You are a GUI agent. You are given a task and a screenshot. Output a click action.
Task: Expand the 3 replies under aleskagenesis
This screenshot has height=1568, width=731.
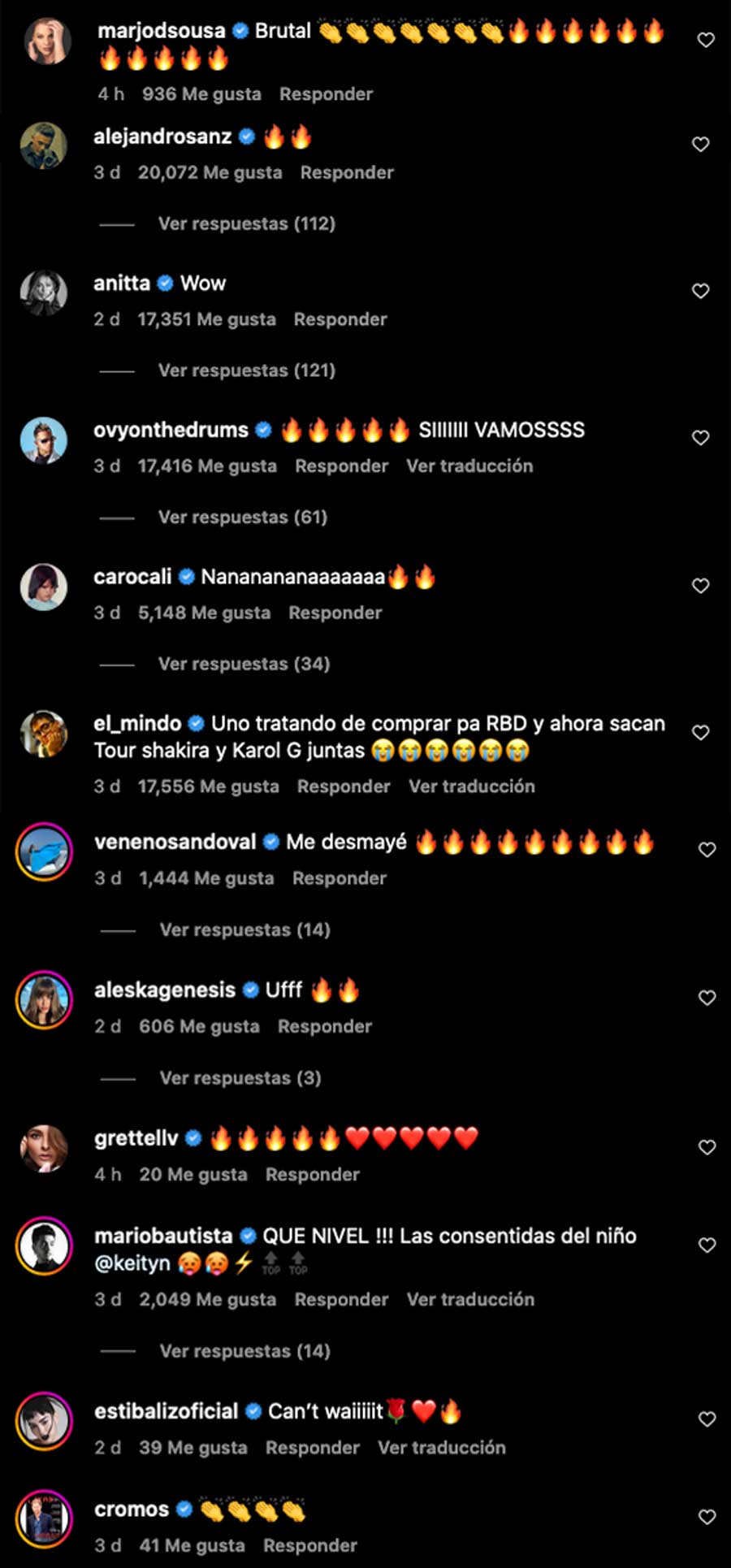click(240, 1078)
